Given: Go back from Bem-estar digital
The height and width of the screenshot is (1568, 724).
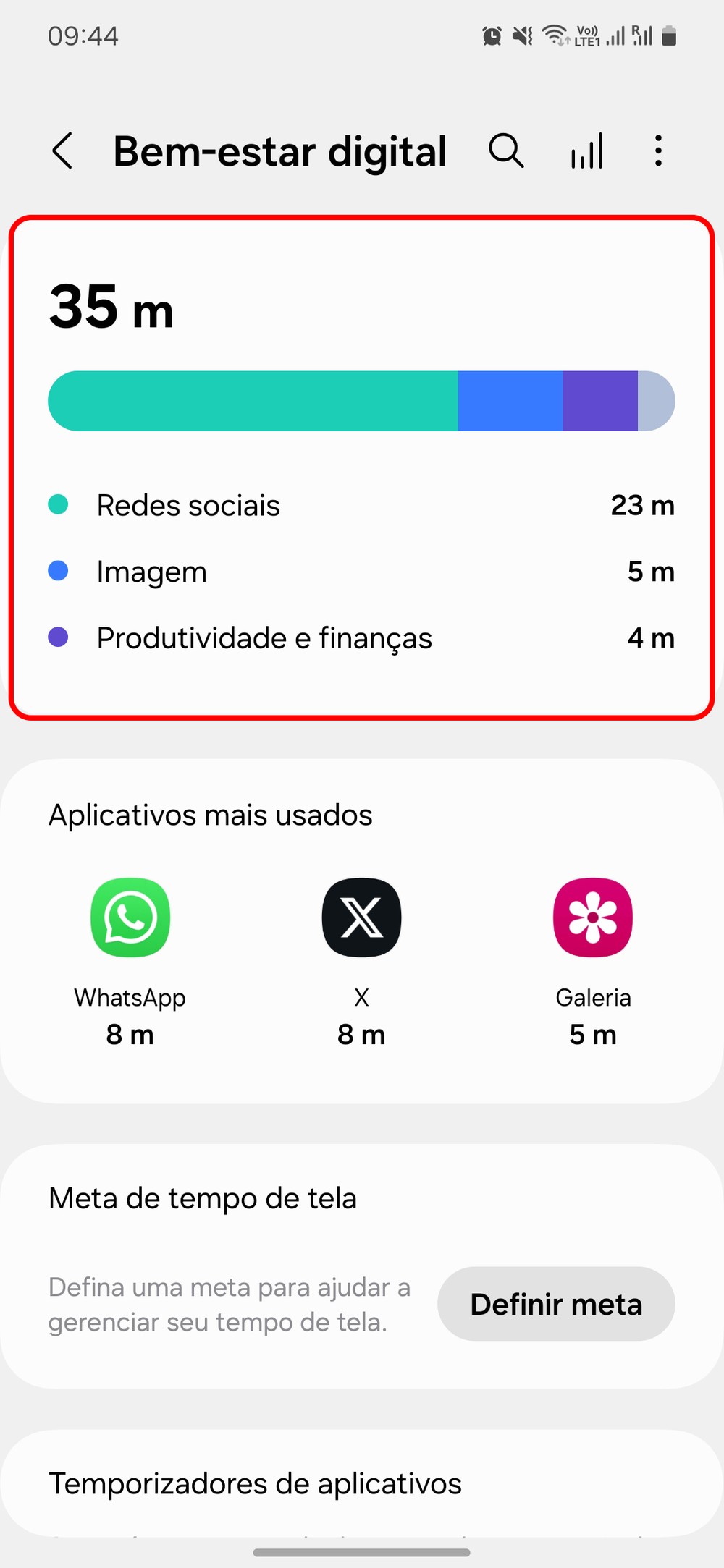Looking at the screenshot, I should [x=63, y=151].
